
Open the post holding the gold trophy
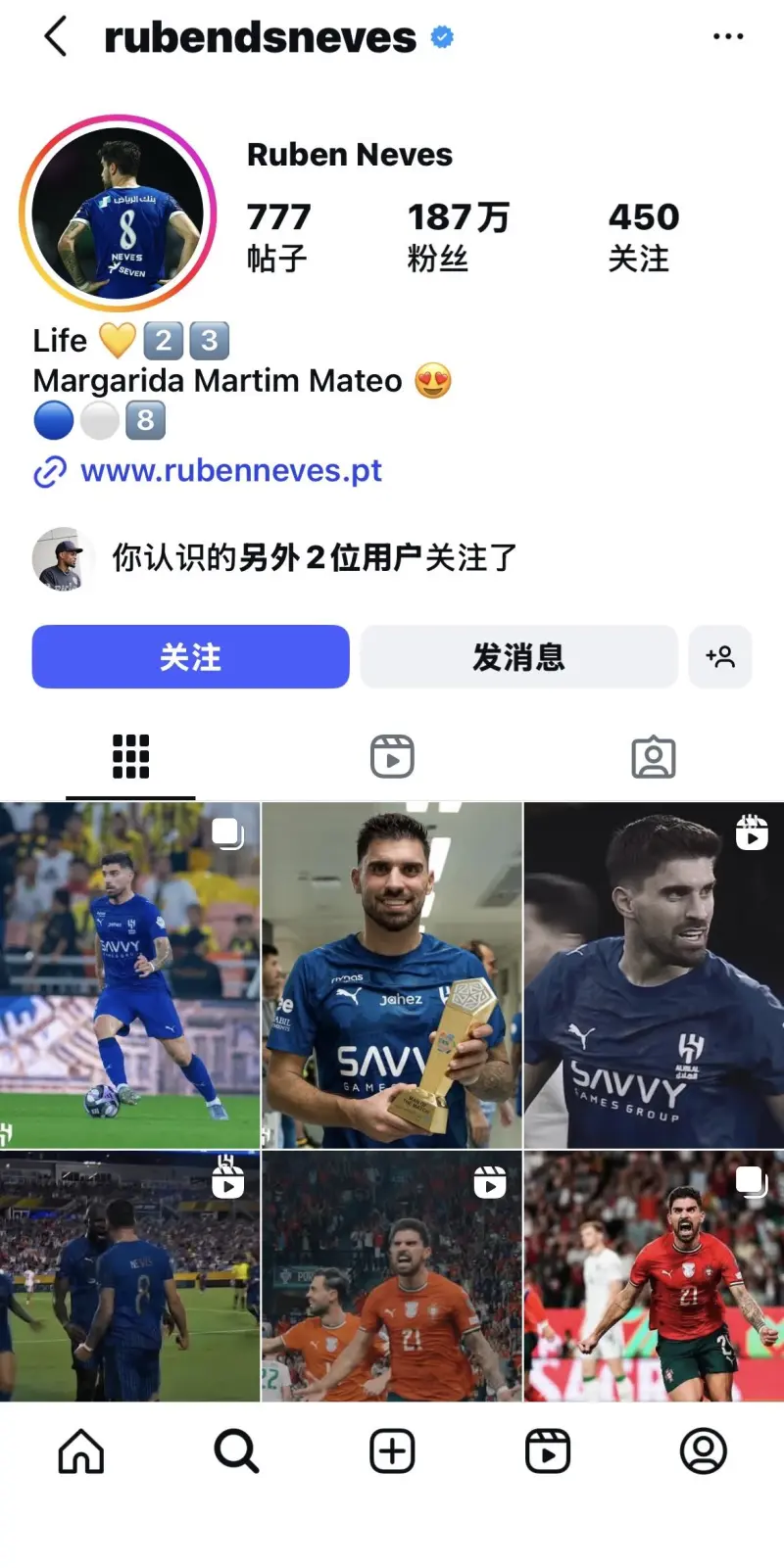pyautogui.click(x=392, y=974)
